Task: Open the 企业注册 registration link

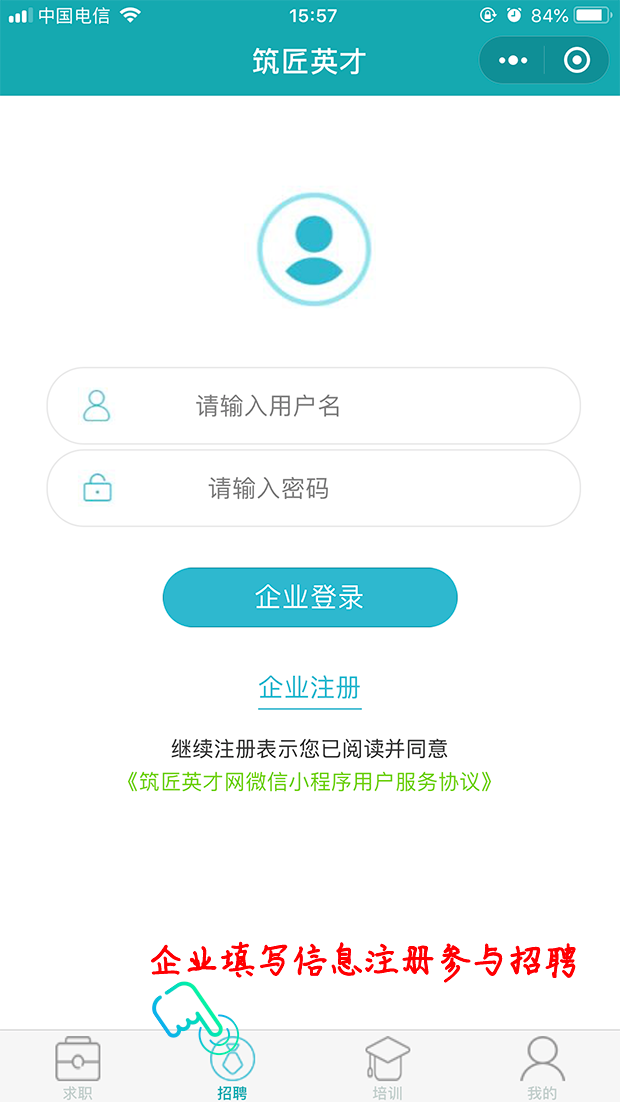Action: pos(310,688)
